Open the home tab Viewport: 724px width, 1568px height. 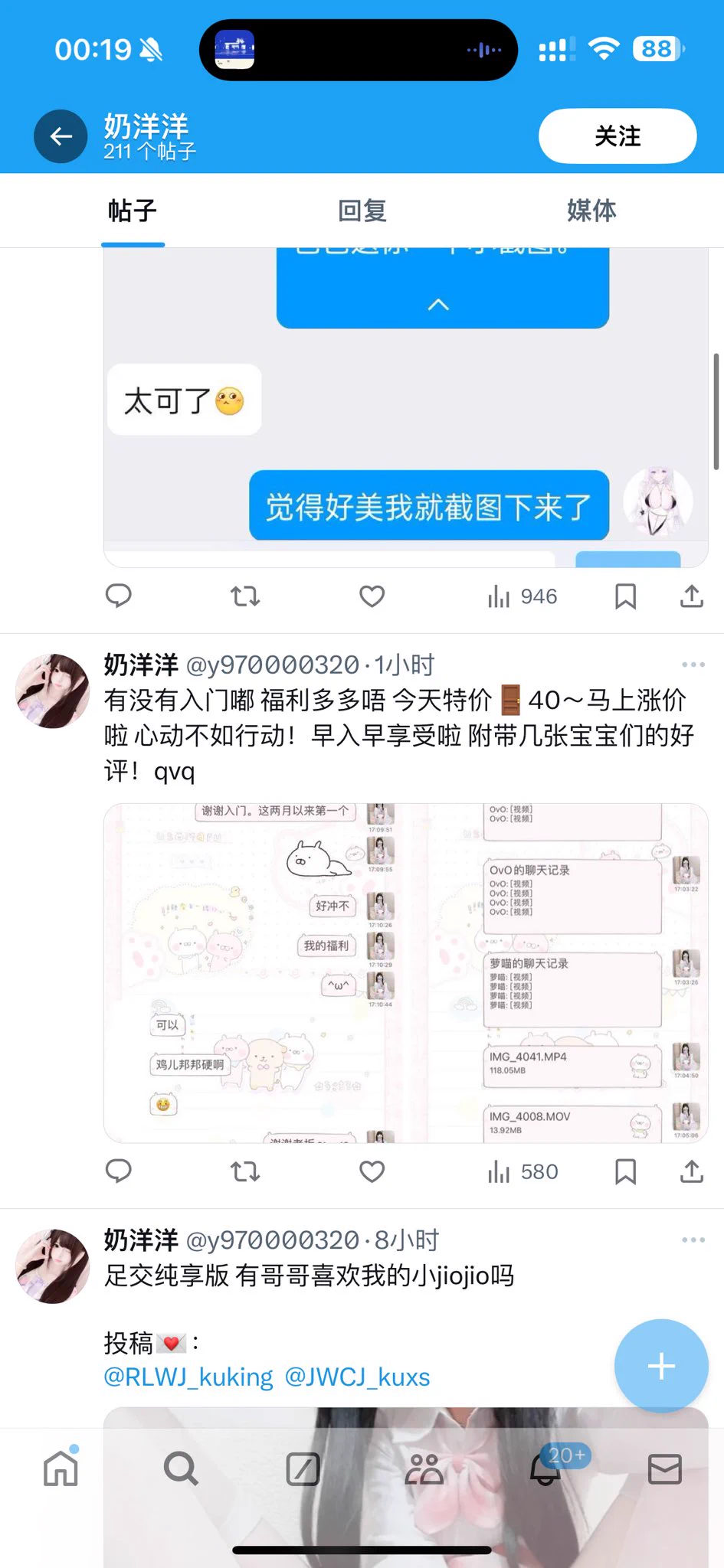61,1468
